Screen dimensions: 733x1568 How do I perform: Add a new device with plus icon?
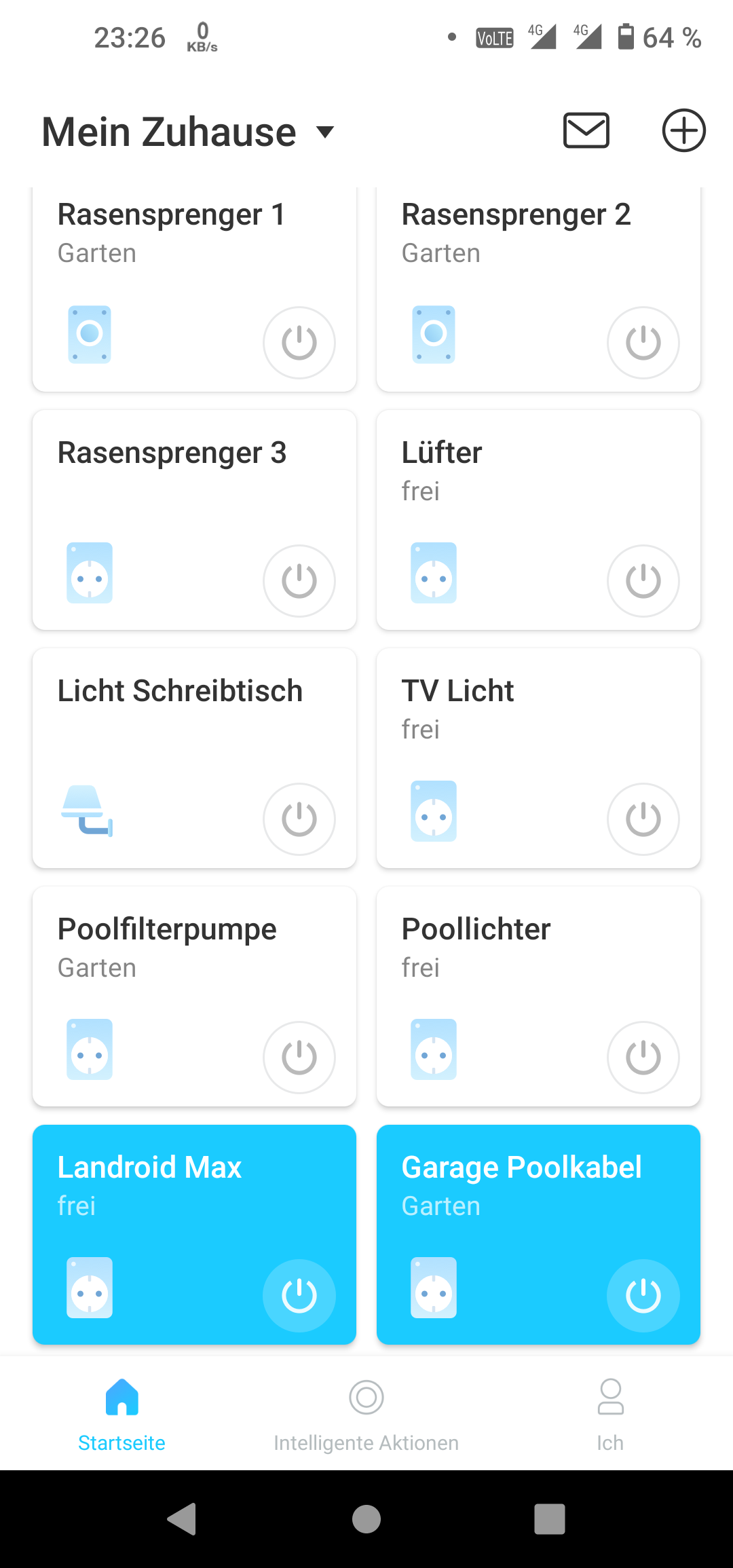[683, 130]
